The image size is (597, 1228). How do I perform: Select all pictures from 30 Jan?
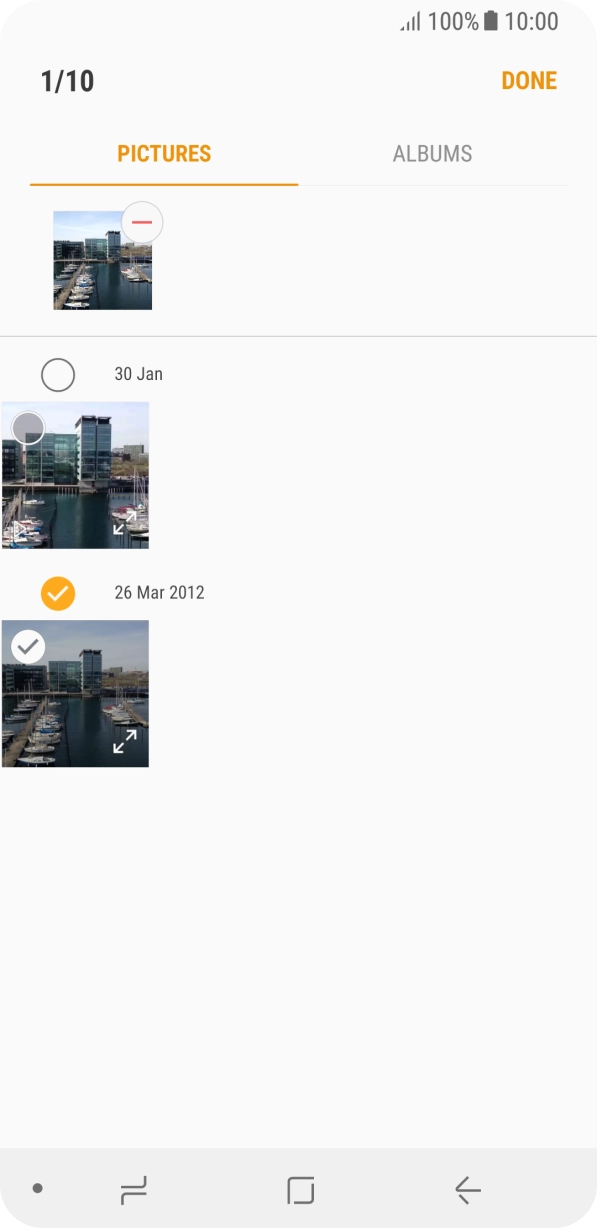click(58, 375)
